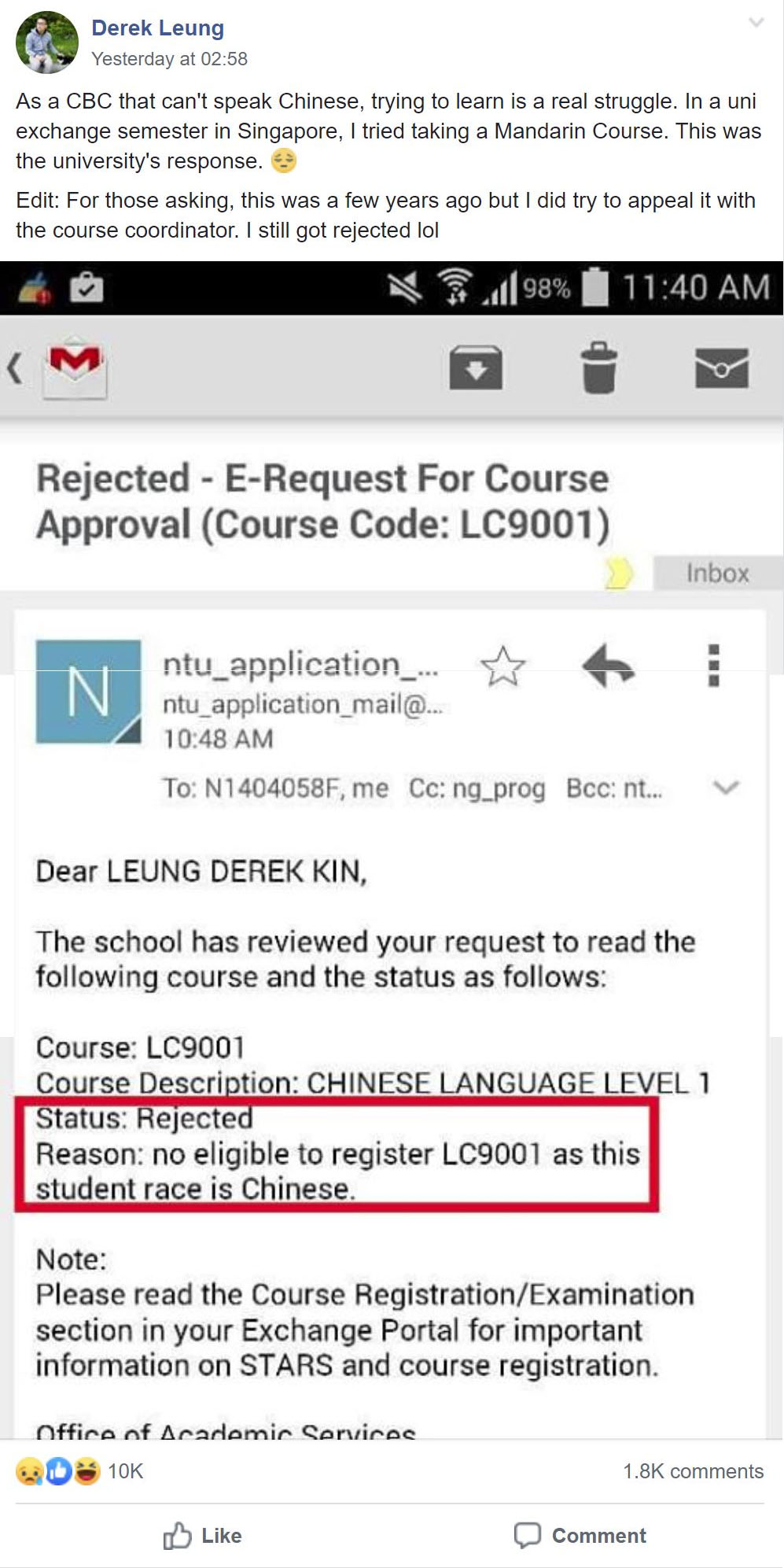Open the email screenshot image

pos(392,850)
